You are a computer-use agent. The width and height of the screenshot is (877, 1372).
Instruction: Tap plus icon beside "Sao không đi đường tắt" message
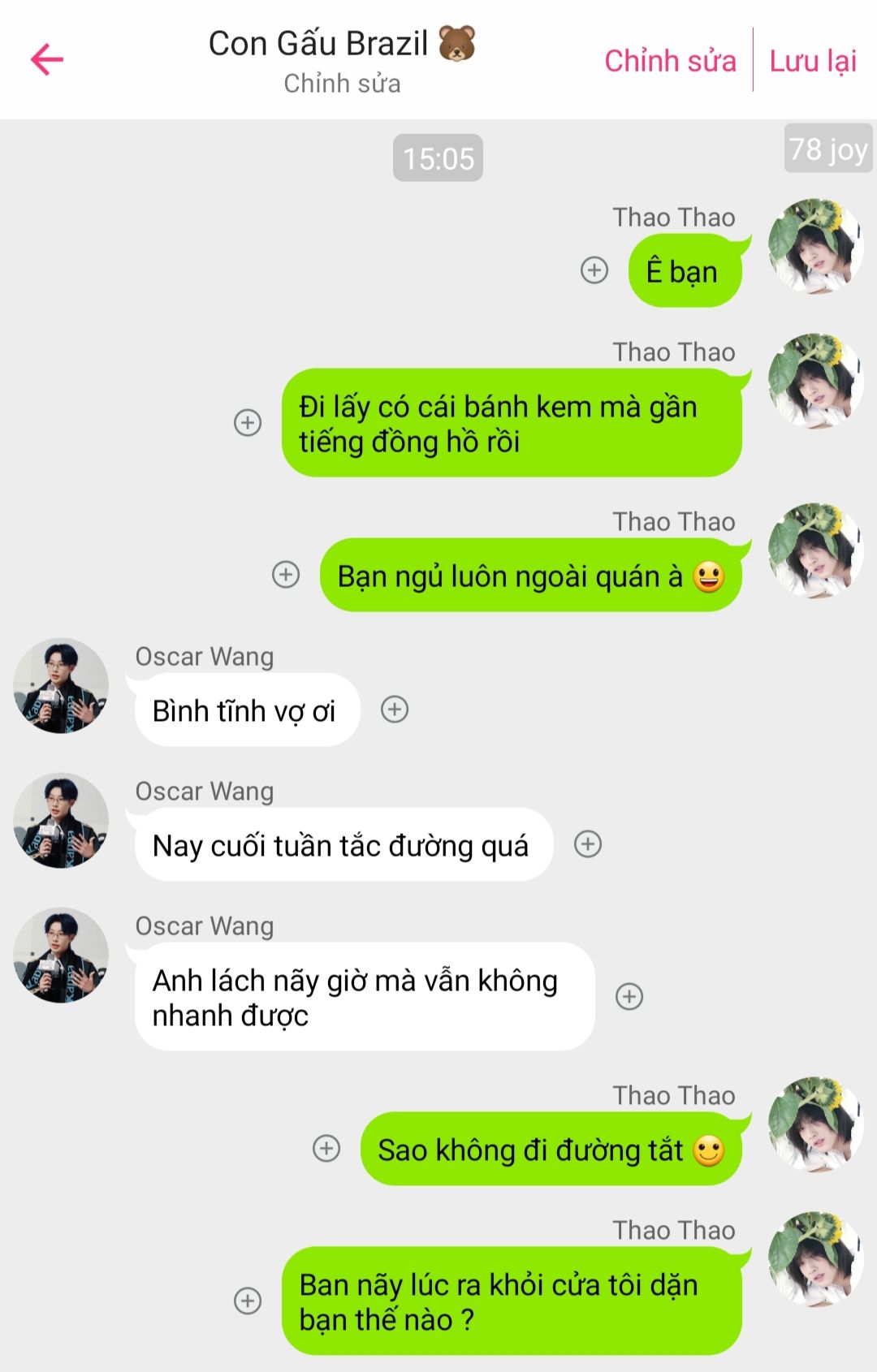[326, 1148]
